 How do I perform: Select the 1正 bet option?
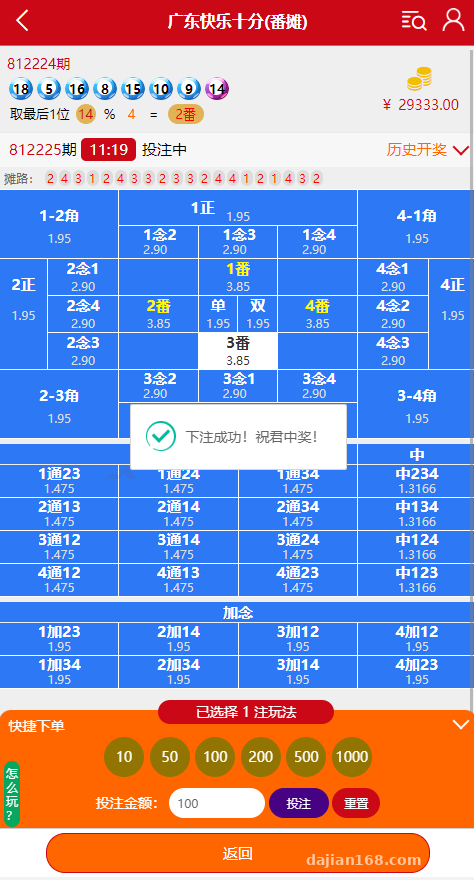tap(238, 208)
